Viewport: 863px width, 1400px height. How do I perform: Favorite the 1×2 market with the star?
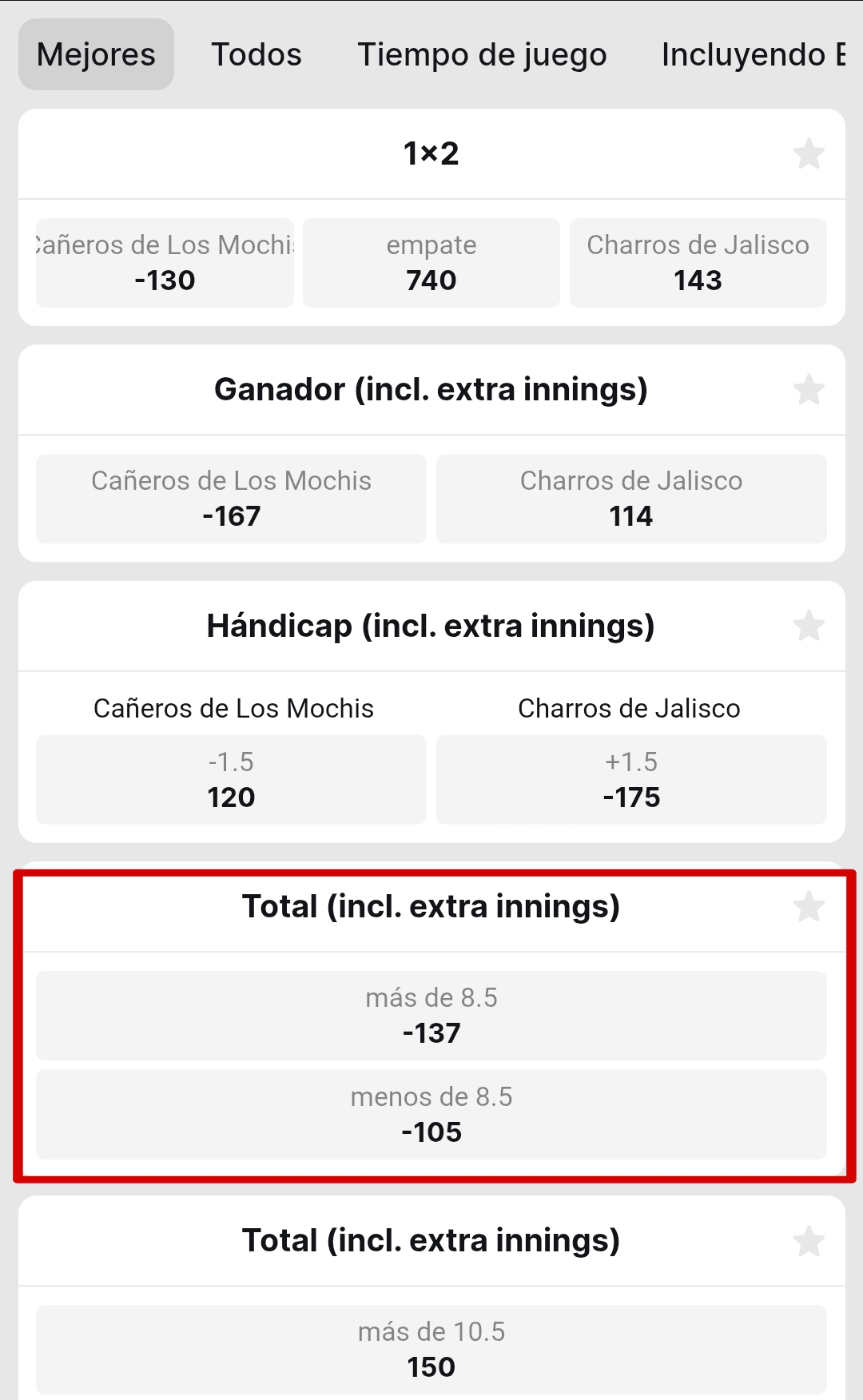click(809, 153)
